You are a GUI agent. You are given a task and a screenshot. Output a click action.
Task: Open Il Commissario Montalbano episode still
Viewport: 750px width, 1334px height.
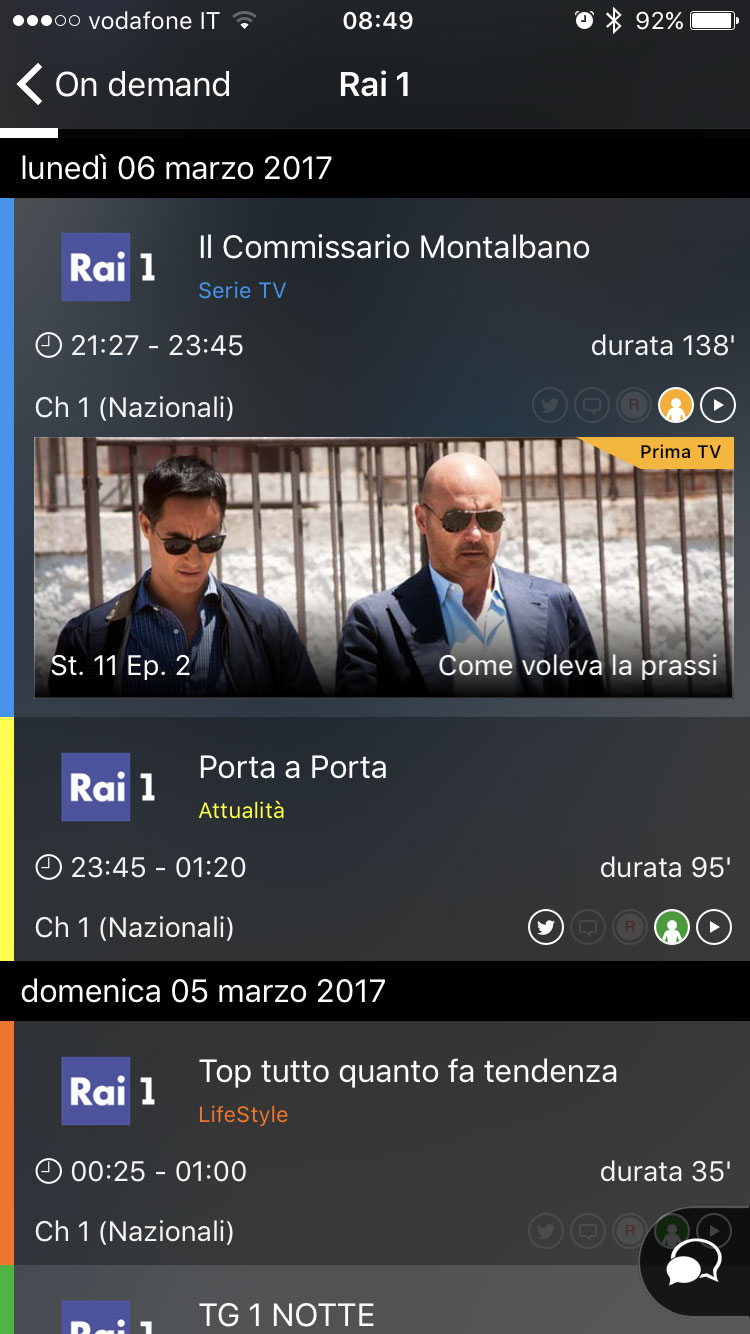[x=383, y=567]
